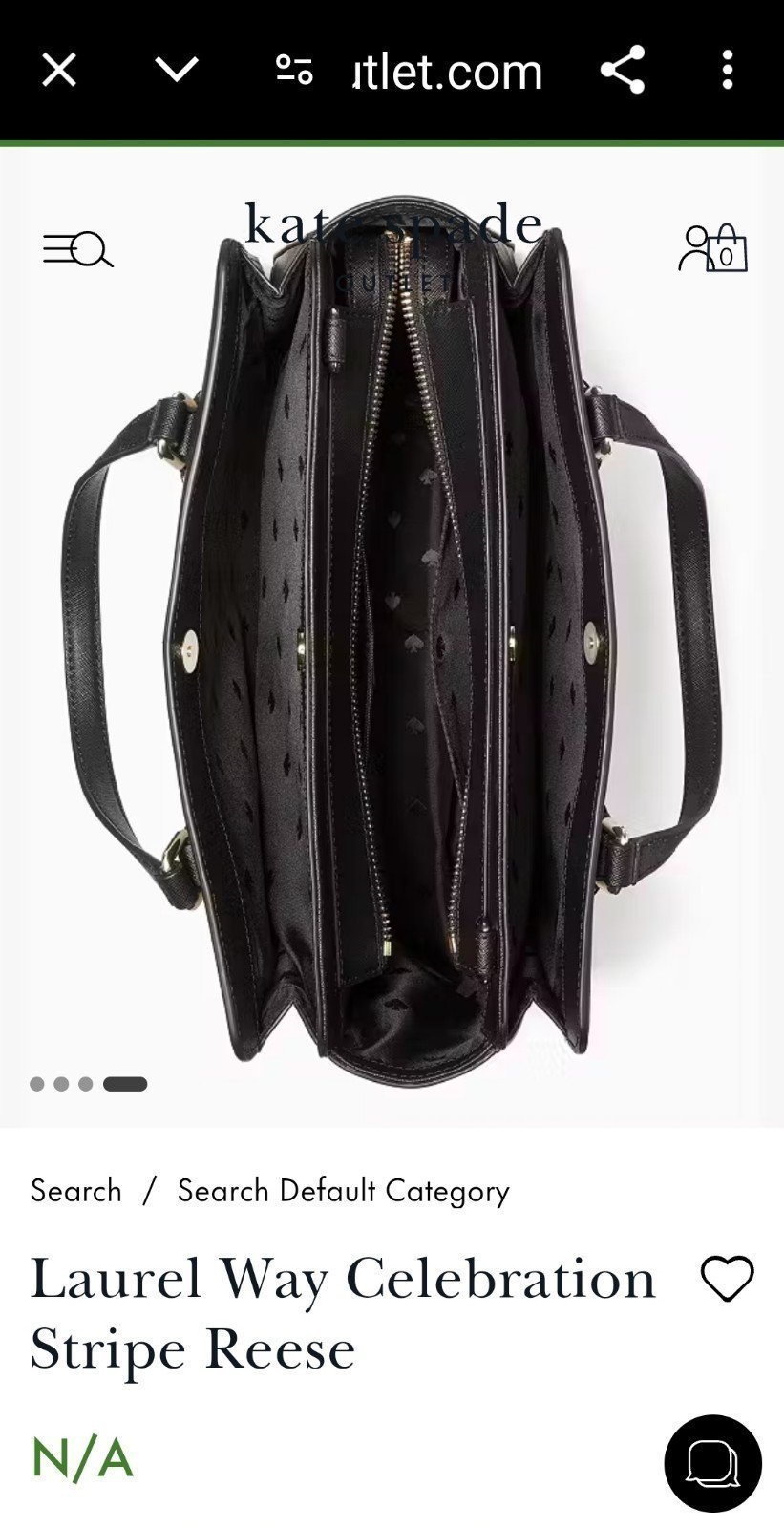Screen dimensions: 784x1528
Task: Open the account and shopping bag
Action: (712, 248)
